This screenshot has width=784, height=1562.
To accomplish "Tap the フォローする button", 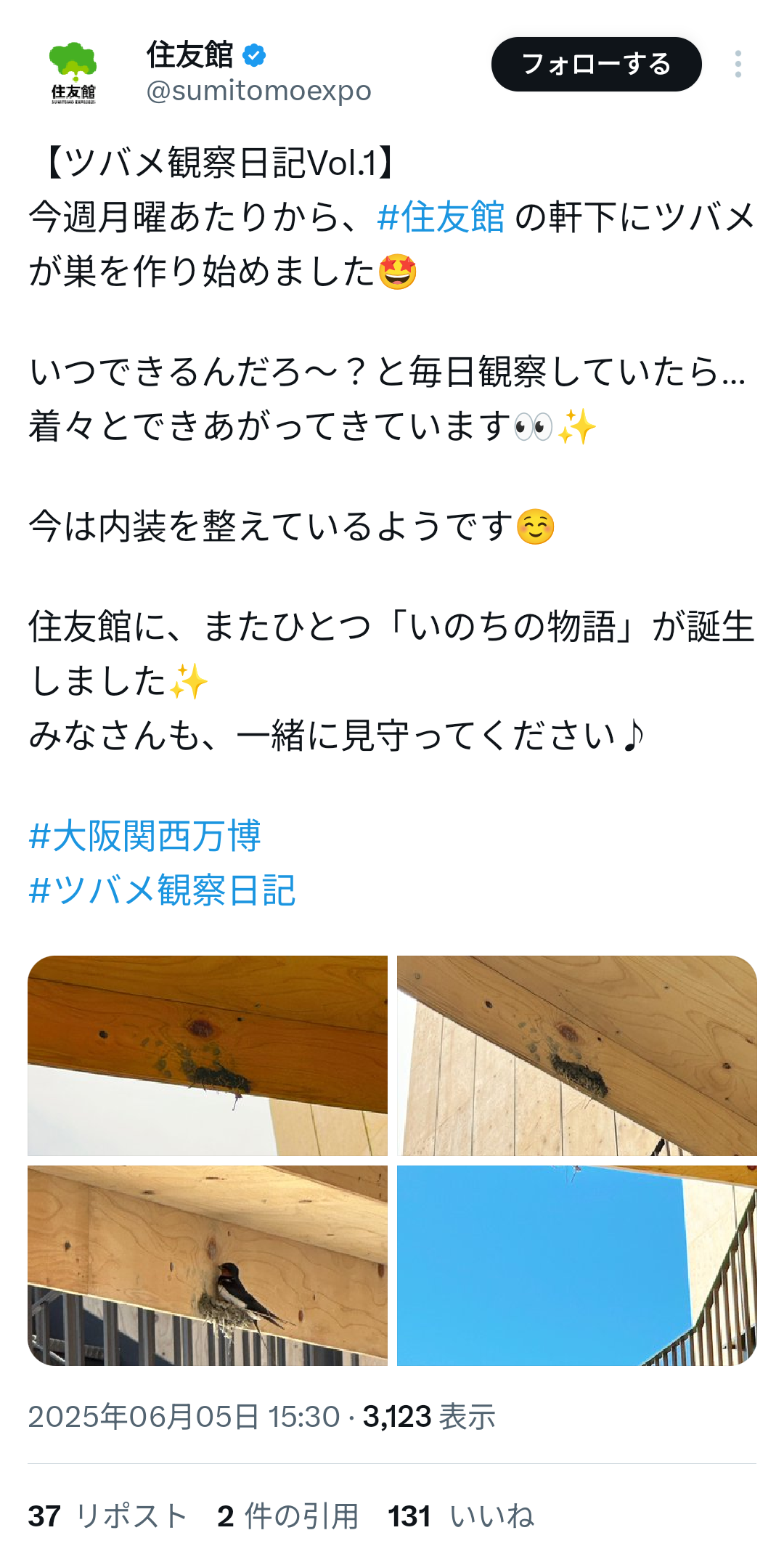I will pyautogui.click(x=596, y=65).
